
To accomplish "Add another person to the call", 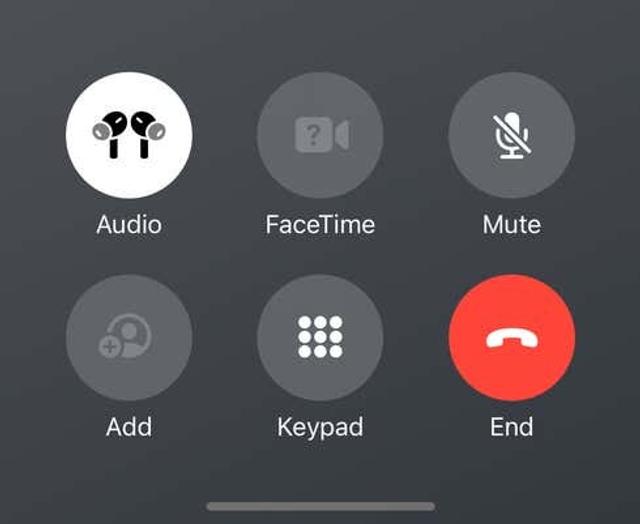I will [129, 338].
